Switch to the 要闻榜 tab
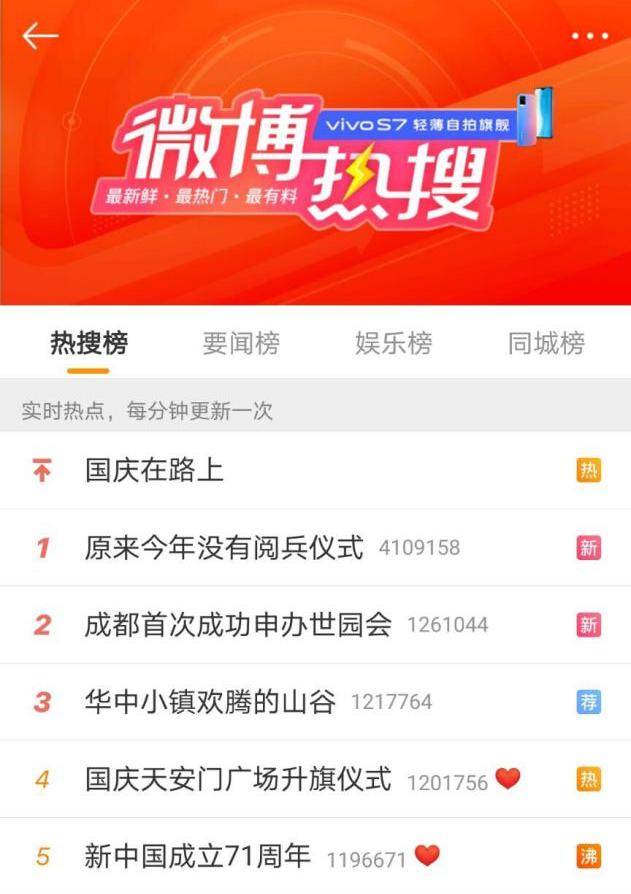This screenshot has width=631, height=894. click(x=241, y=344)
